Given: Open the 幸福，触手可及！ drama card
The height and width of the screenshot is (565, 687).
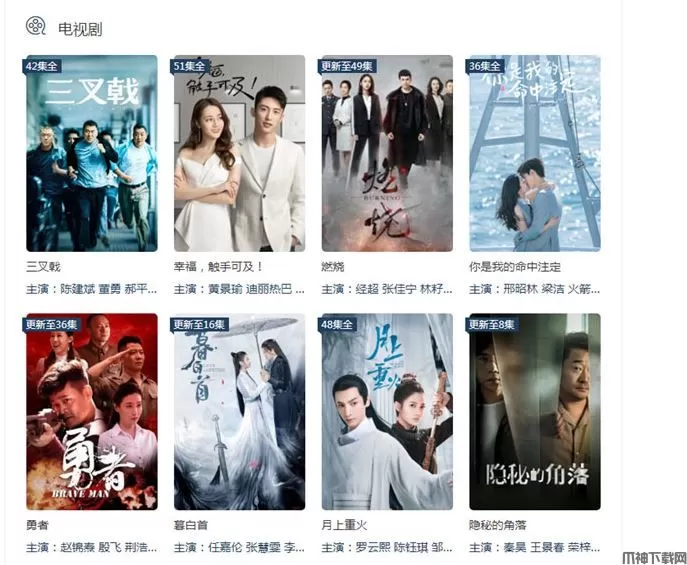Looking at the screenshot, I should point(239,153).
